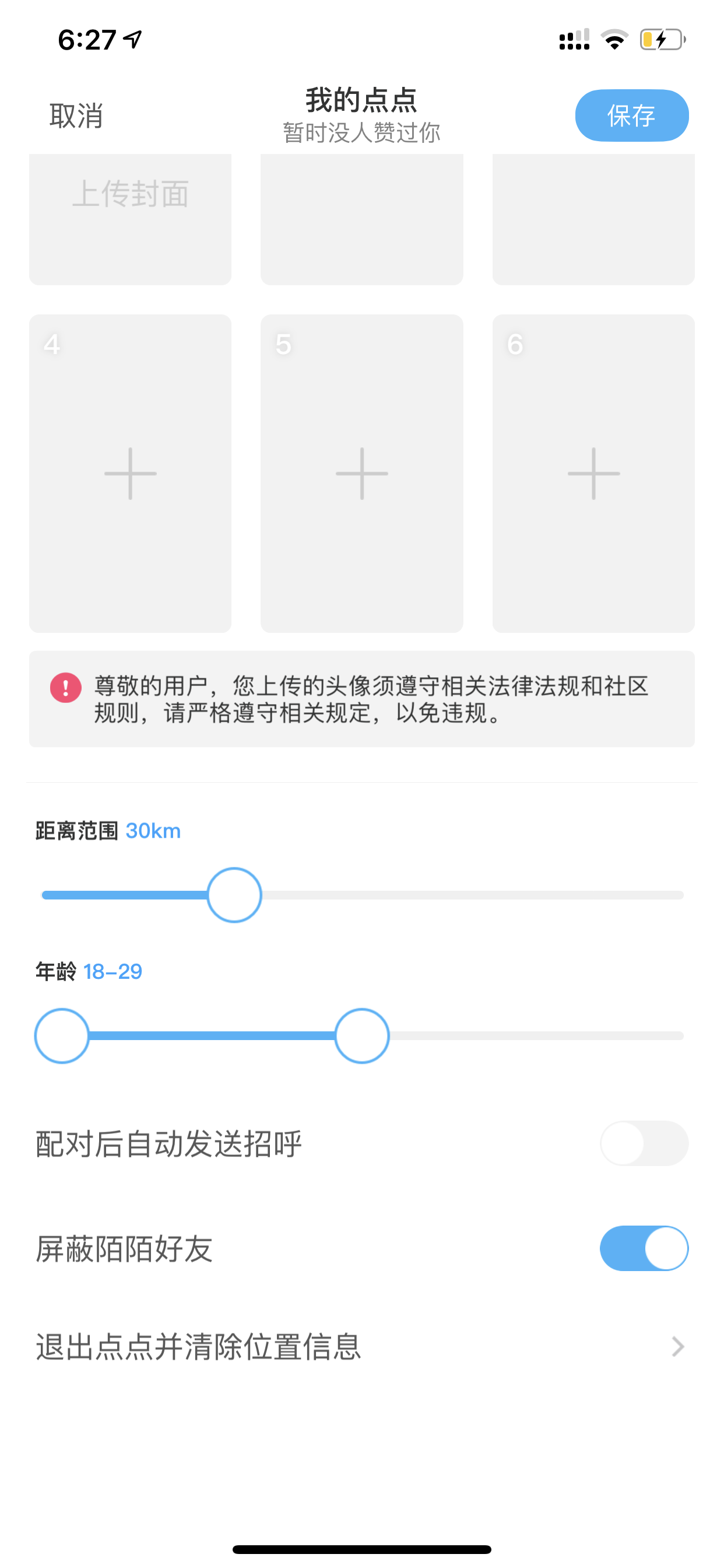Tap the 年龄 minimum age slider handle
The height and width of the screenshot is (1568, 724).
tap(61, 1035)
